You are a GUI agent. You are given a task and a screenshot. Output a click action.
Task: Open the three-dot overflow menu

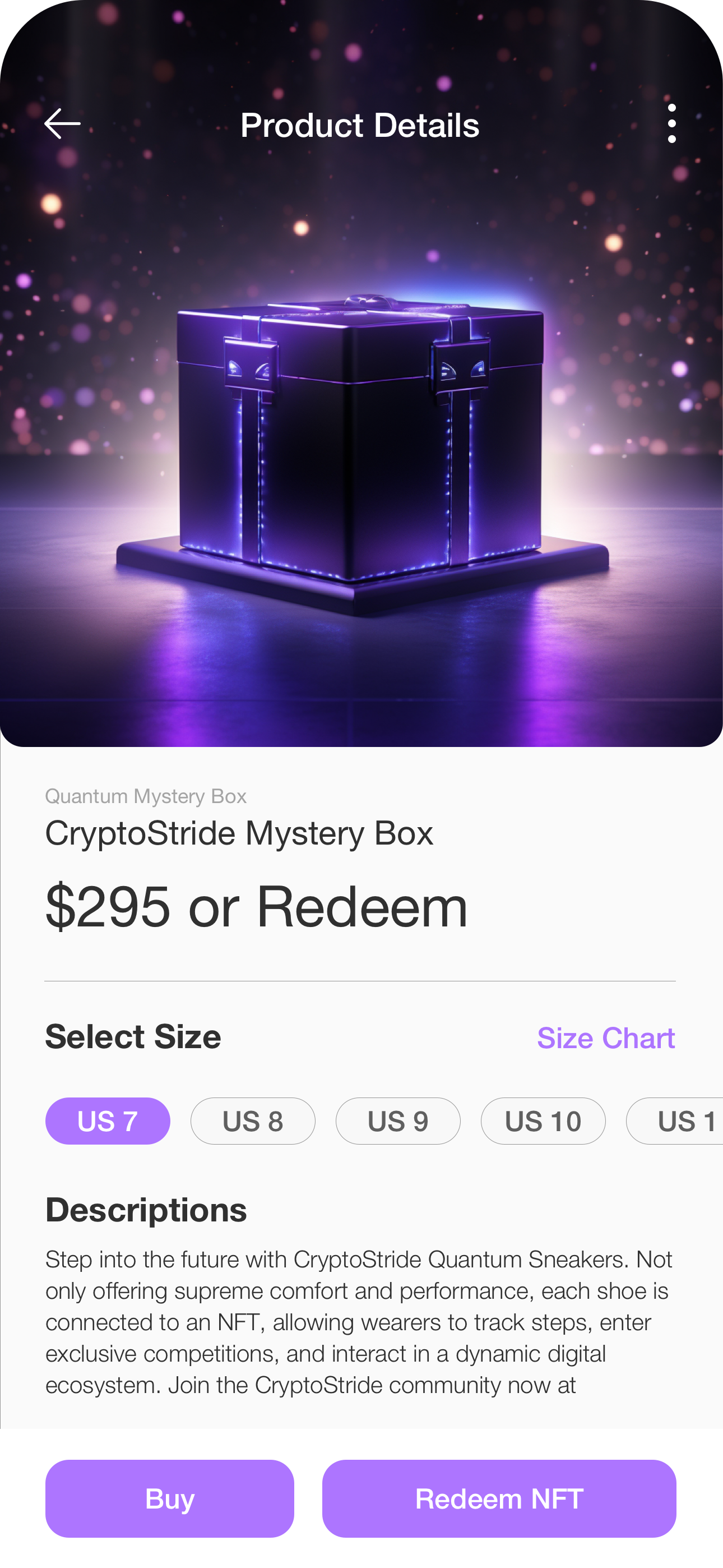click(x=671, y=123)
